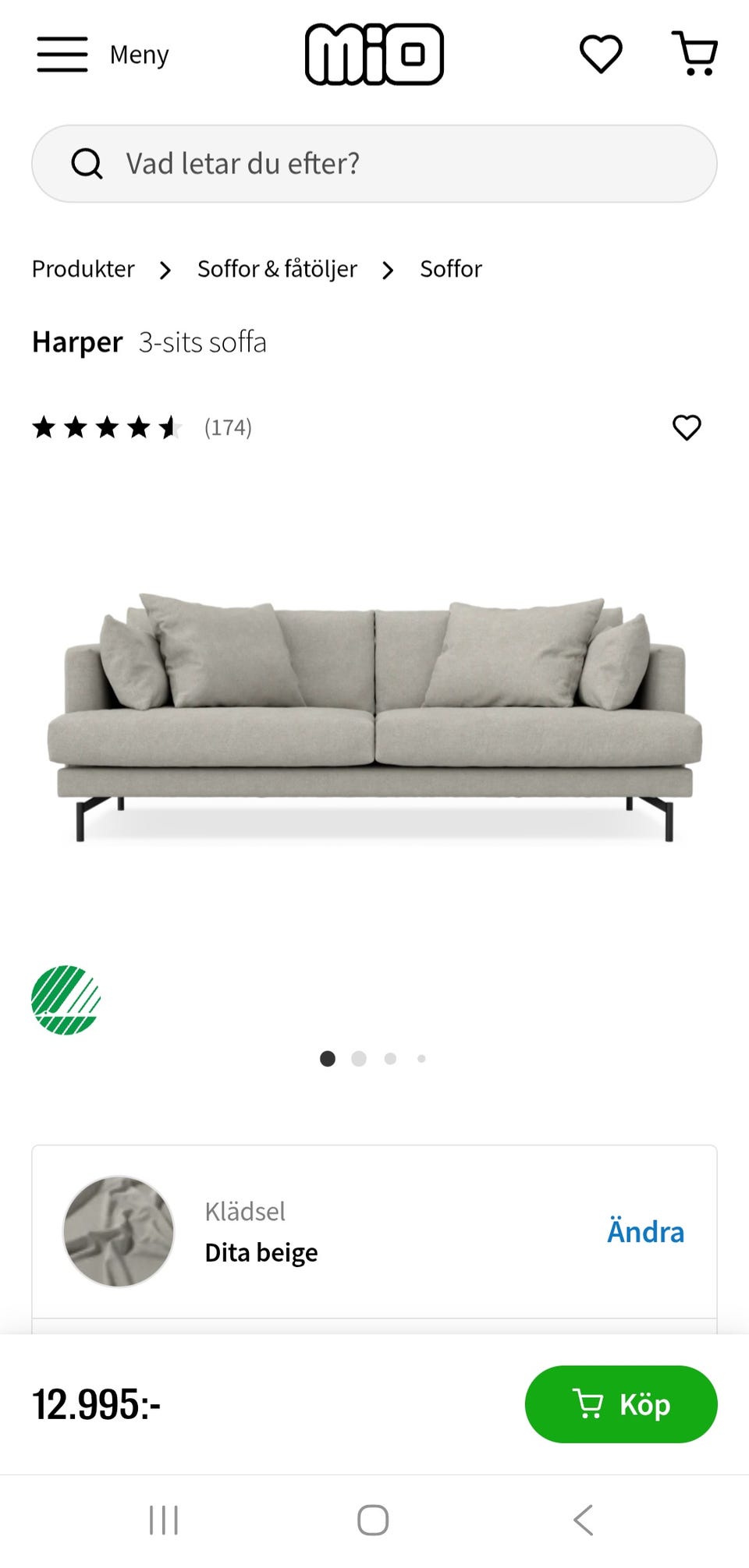Open the favorites list in header
Image resolution: width=749 pixels, height=1568 pixels.
coord(601,55)
